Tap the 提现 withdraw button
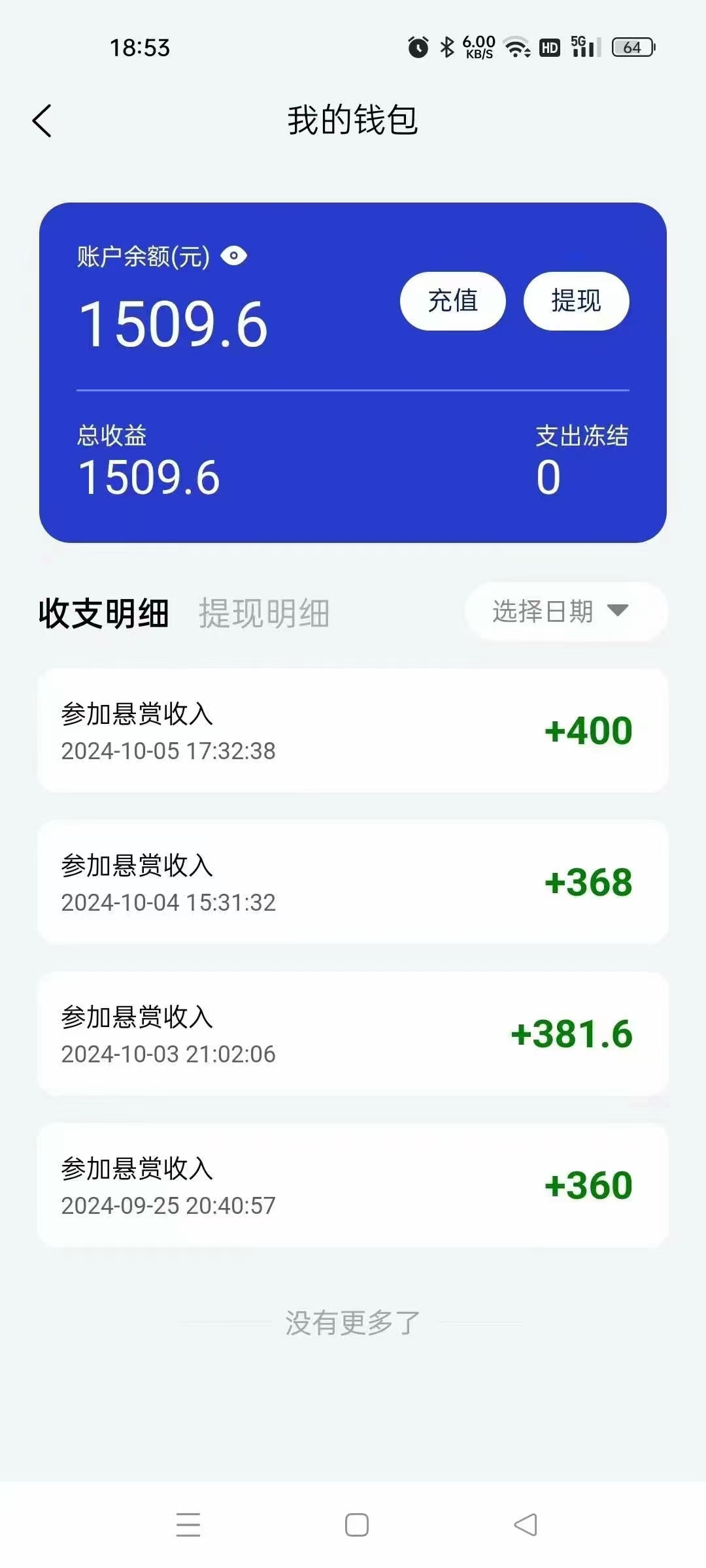Viewport: 706px width, 1568px height. pyautogui.click(x=576, y=301)
